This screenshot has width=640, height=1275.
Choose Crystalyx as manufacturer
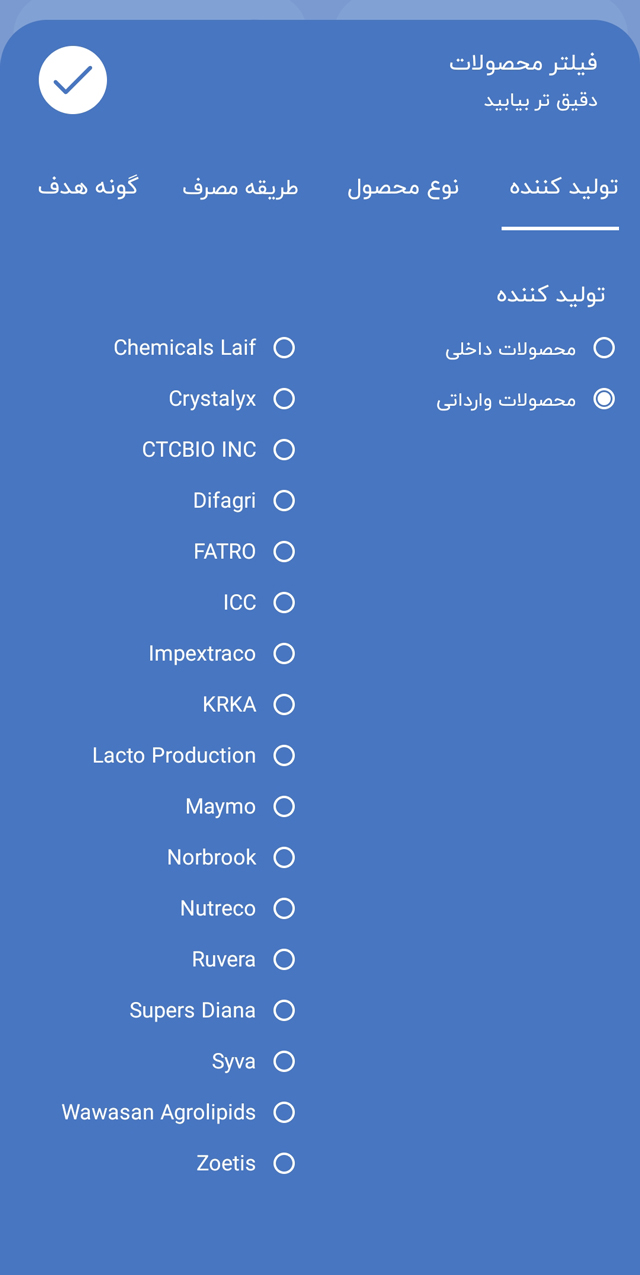pyautogui.click(x=284, y=399)
